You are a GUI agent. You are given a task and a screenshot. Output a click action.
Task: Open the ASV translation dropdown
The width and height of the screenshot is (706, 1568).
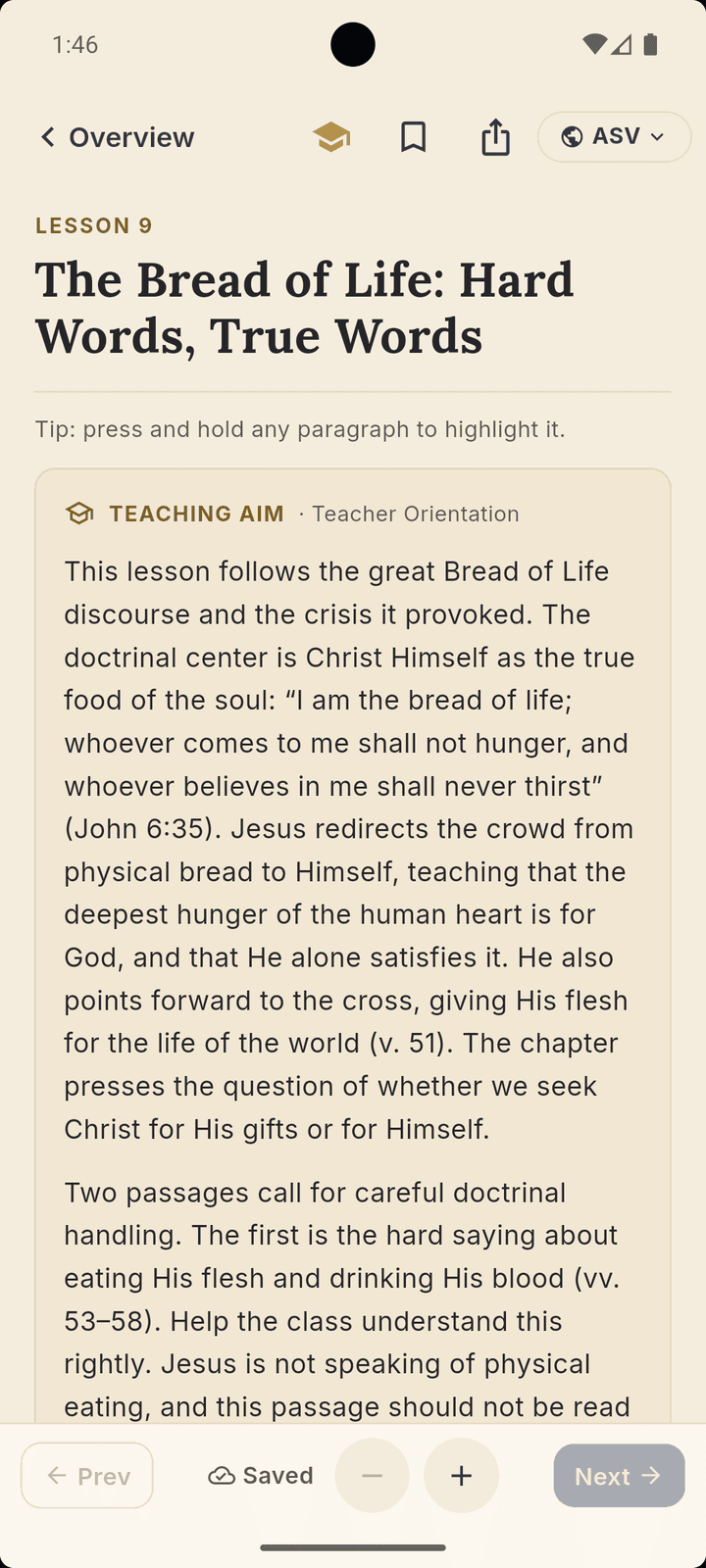(x=614, y=137)
